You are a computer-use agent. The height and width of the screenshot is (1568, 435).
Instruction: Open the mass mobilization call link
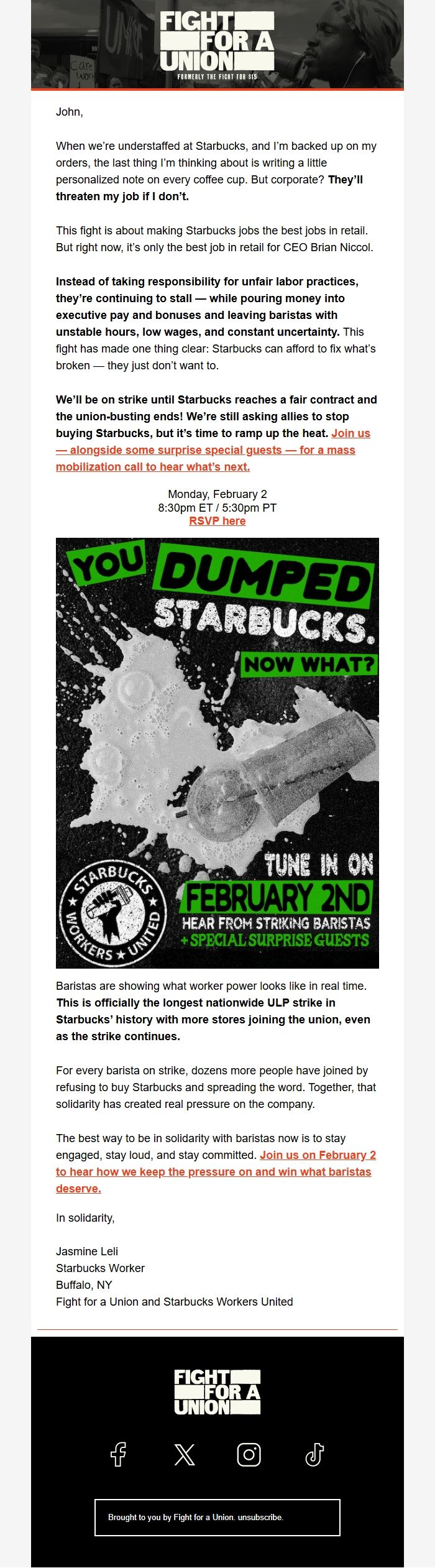(x=205, y=450)
